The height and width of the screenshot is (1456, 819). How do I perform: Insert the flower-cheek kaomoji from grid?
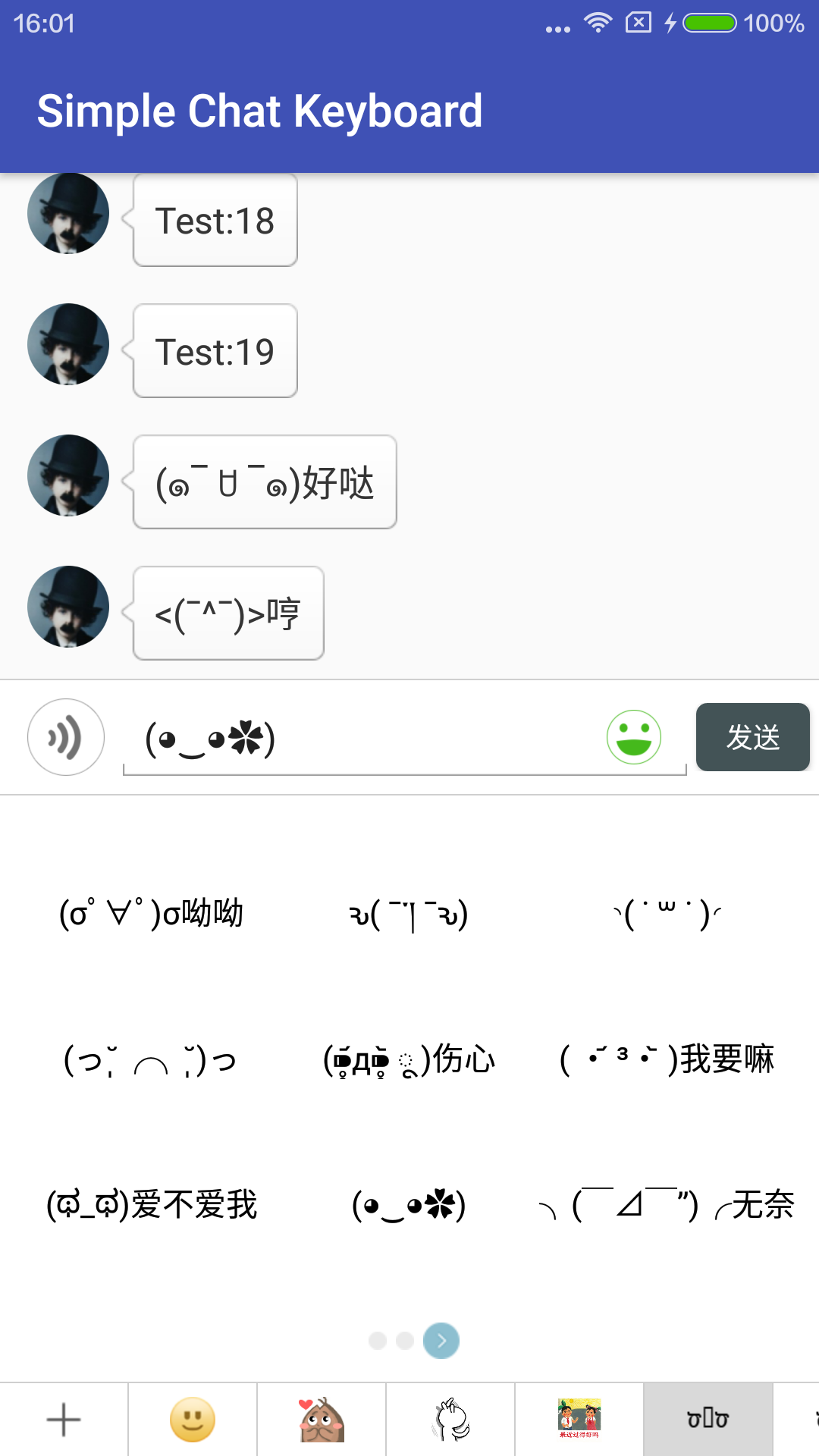(x=409, y=1205)
